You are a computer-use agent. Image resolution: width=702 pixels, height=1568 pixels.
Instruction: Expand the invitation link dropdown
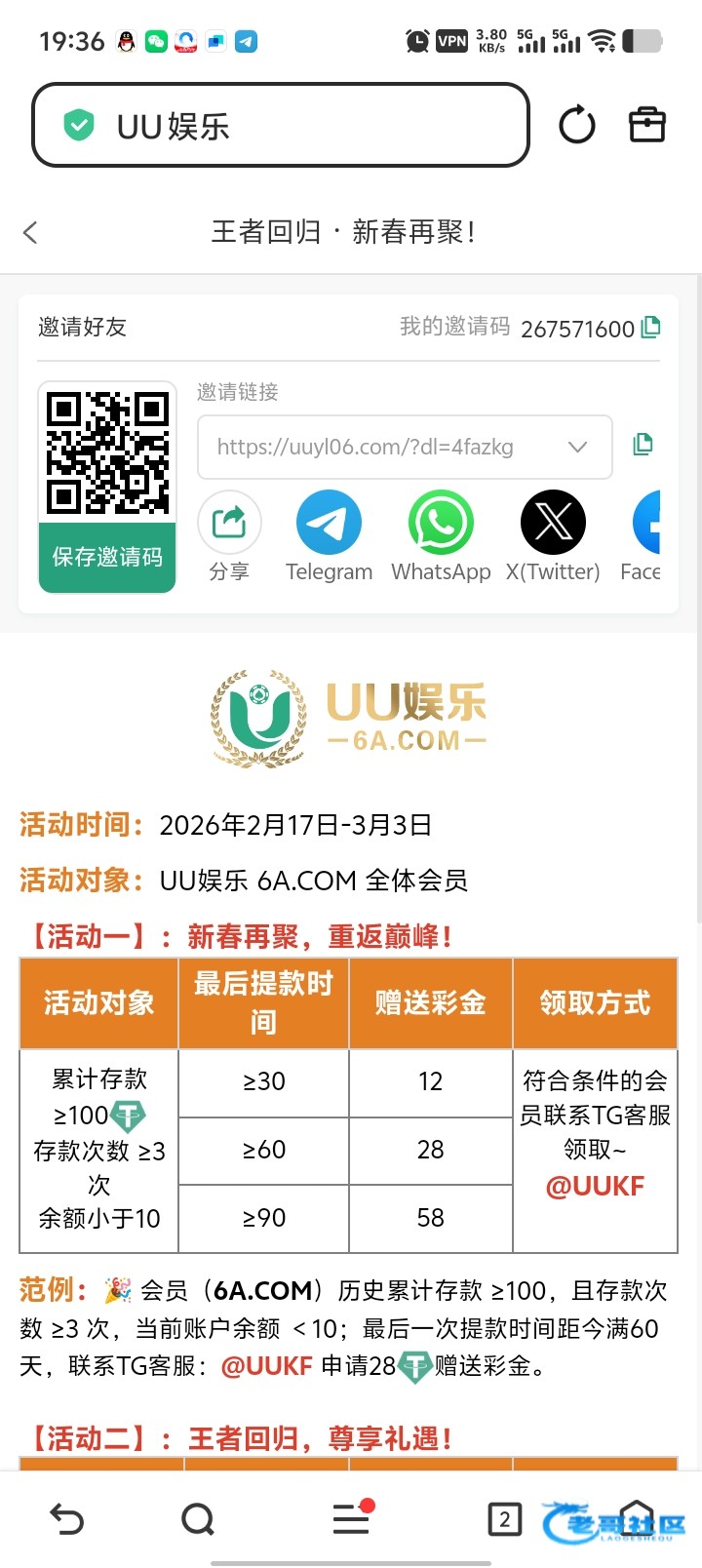tap(577, 447)
